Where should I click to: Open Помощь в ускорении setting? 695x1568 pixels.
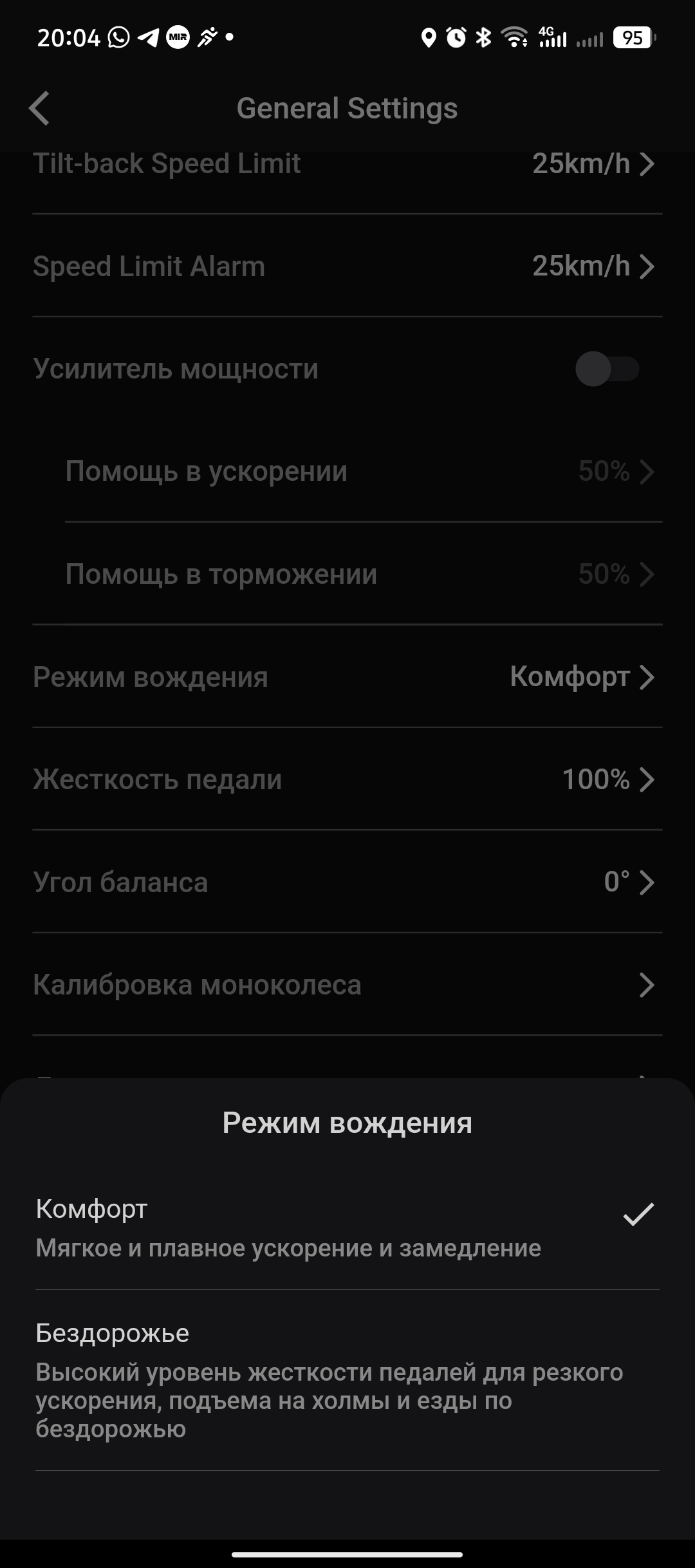tap(360, 471)
